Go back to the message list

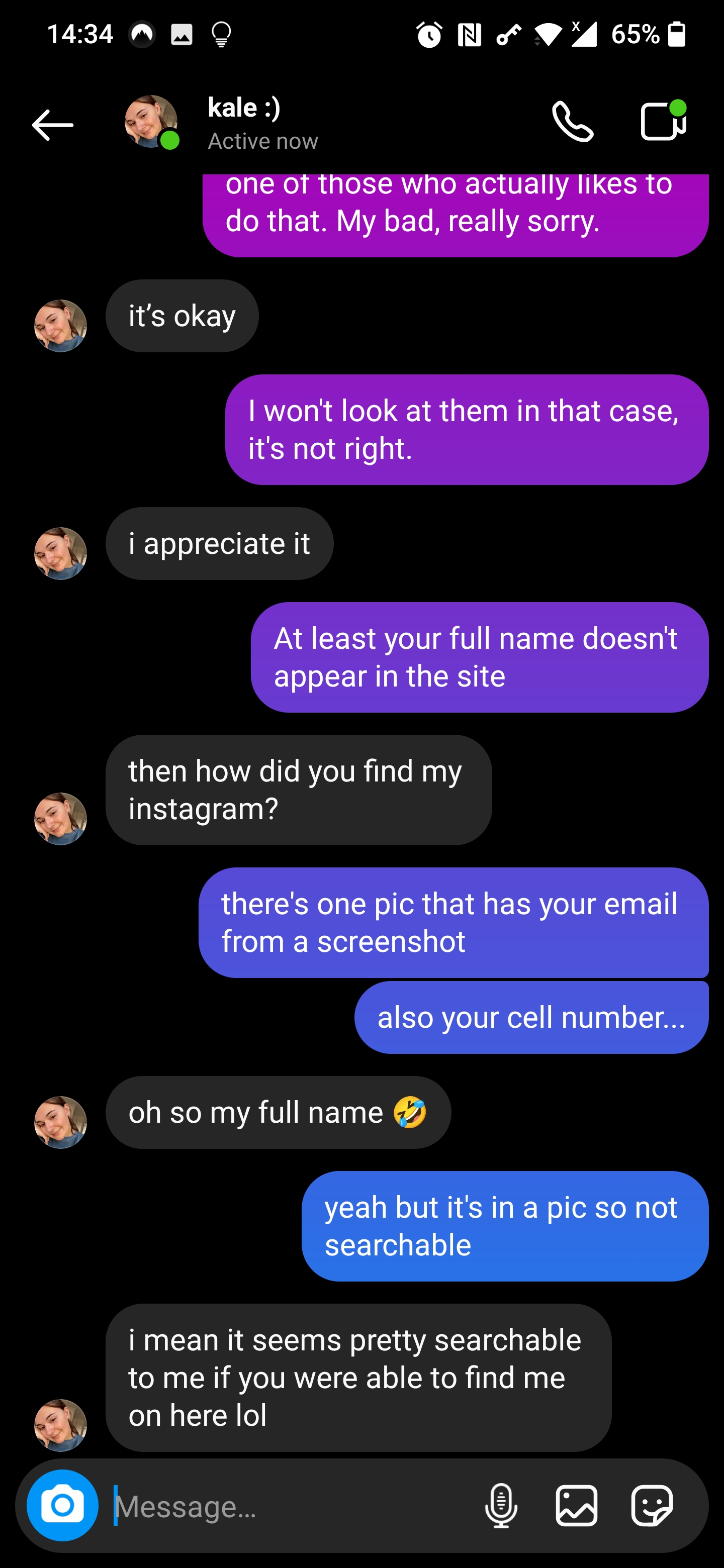pos(52,126)
